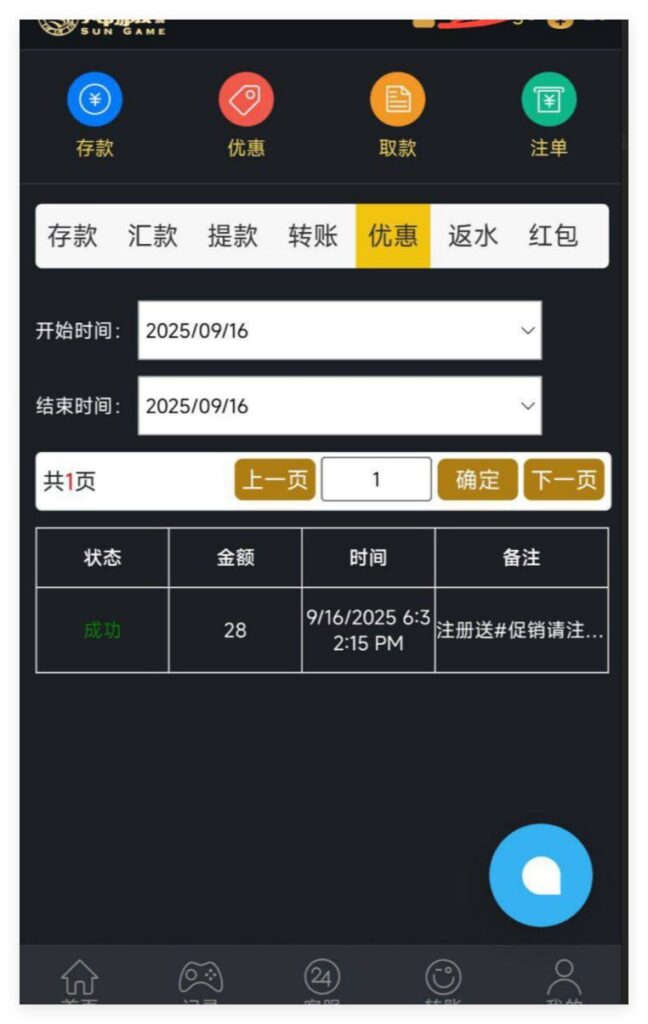Switch to the 提款 tab

232,236
